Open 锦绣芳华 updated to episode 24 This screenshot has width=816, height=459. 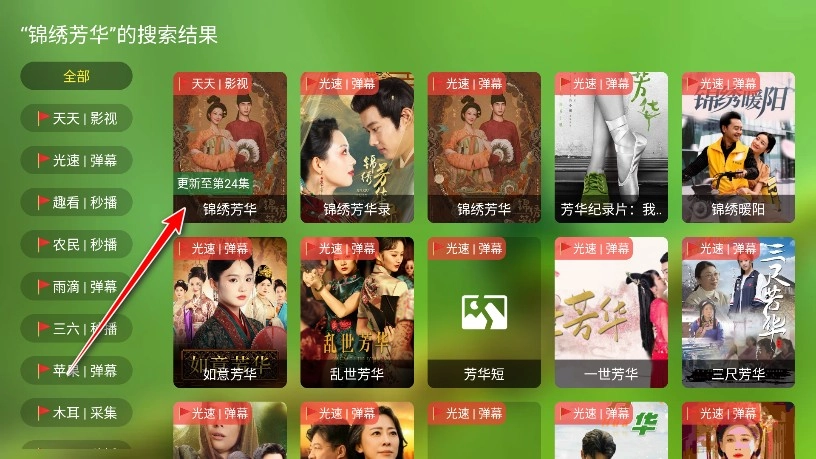click(230, 147)
